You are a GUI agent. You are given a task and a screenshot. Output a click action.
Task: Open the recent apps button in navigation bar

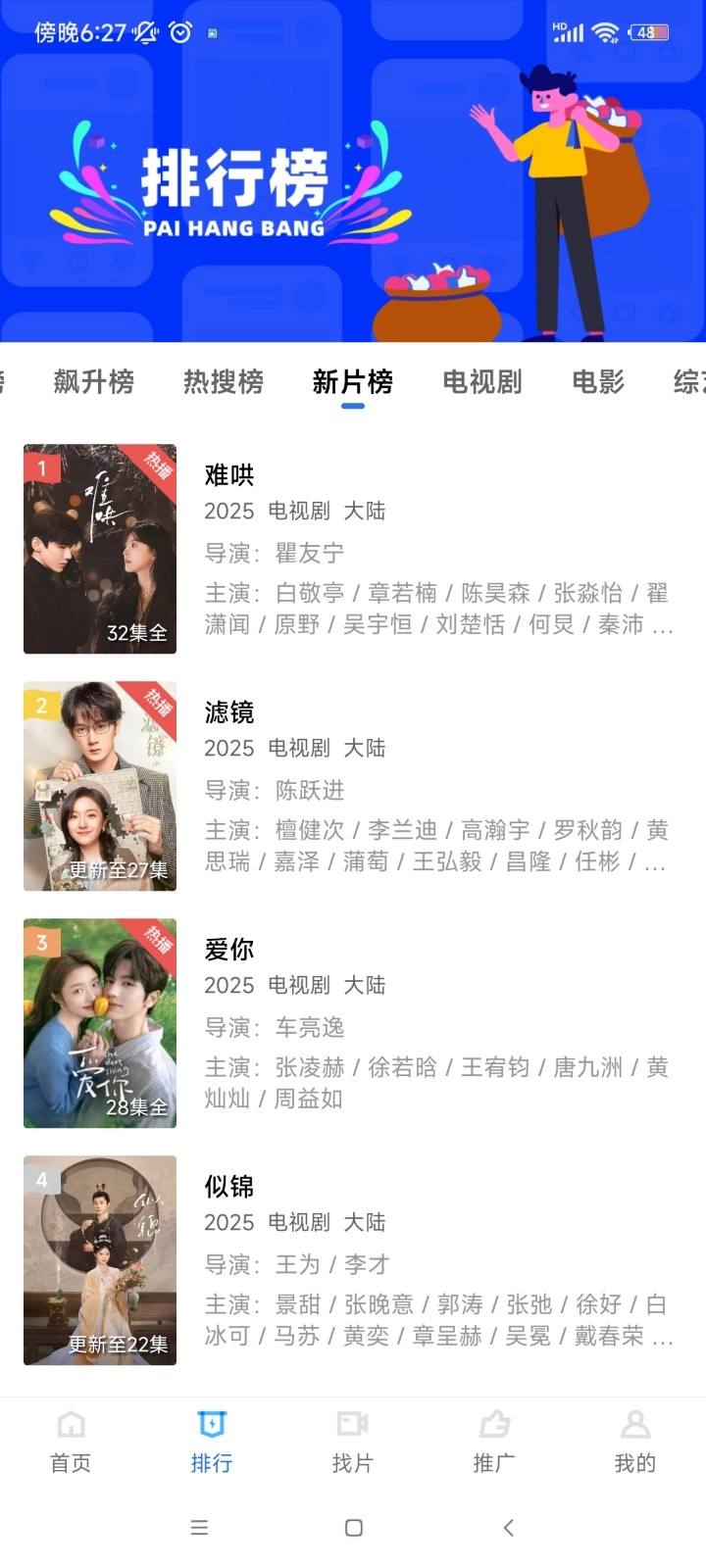pos(199,1527)
